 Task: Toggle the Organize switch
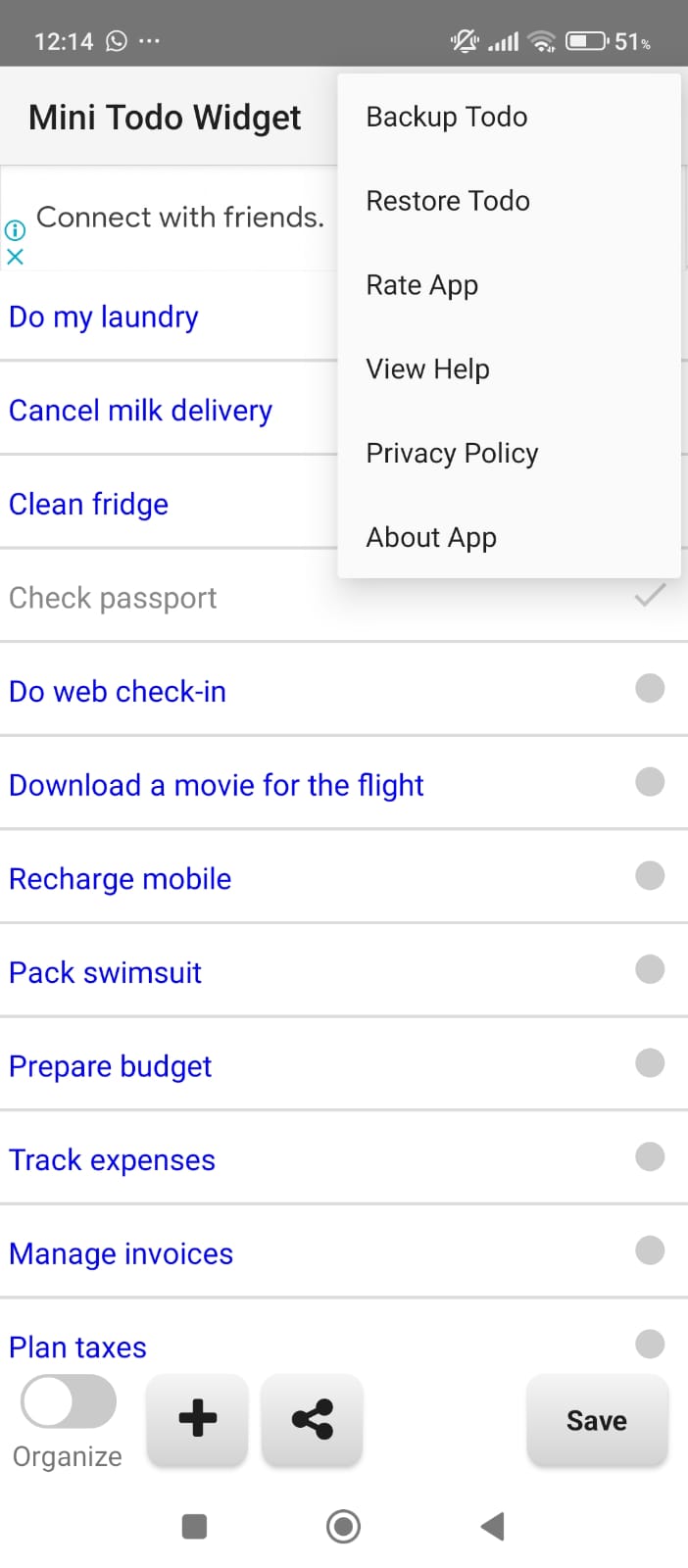click(x=69, y=1401)
